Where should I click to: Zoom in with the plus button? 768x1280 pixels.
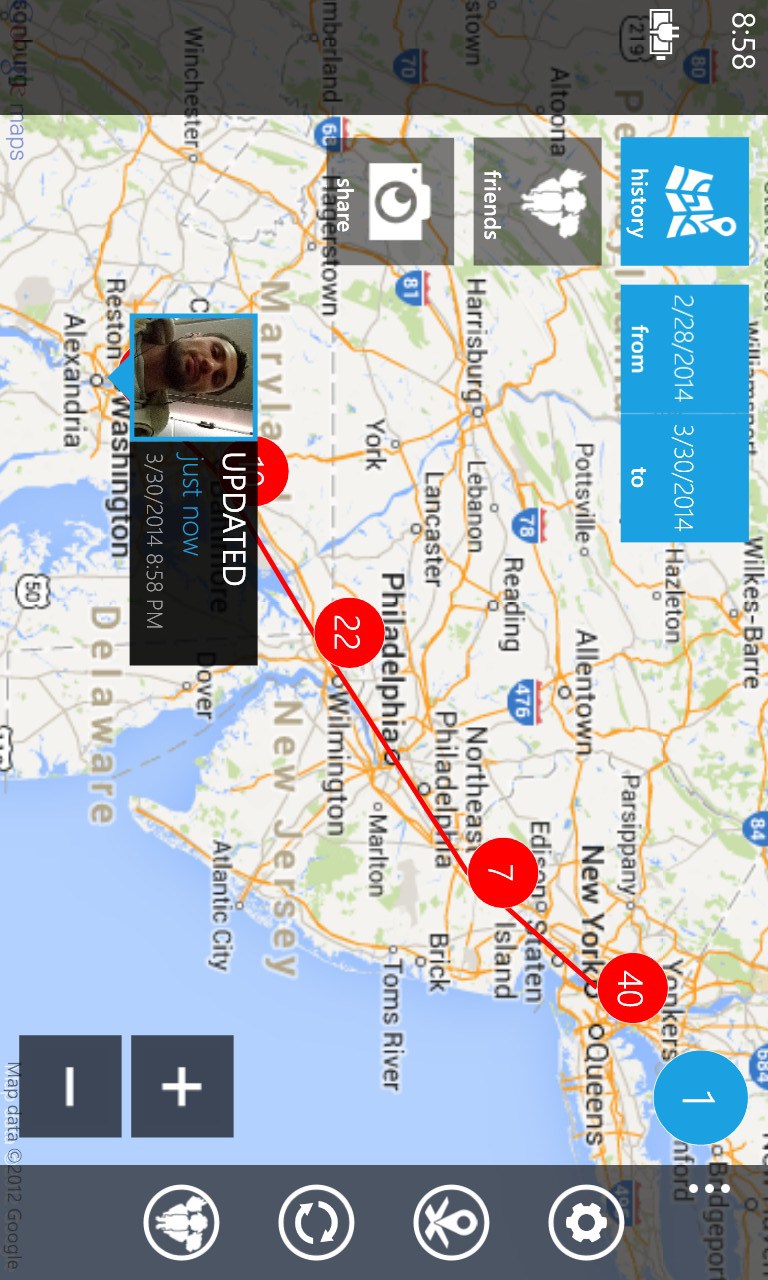181,1087
